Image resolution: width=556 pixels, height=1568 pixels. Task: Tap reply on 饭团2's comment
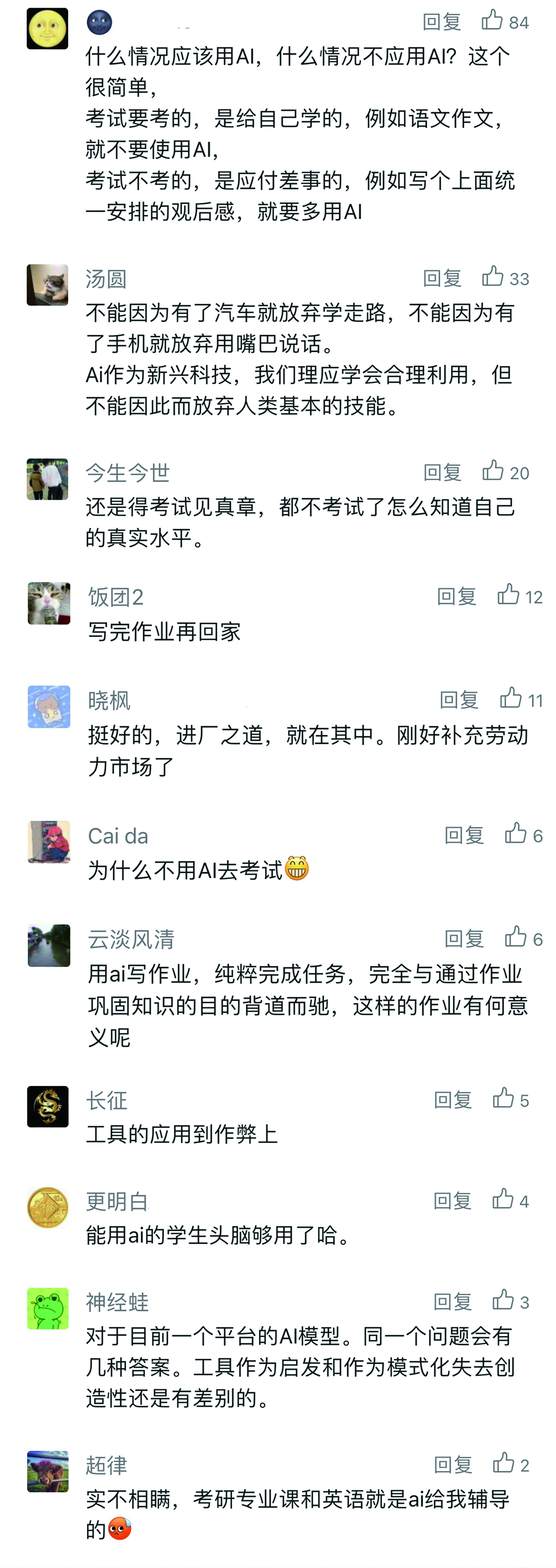click(456, 596)
